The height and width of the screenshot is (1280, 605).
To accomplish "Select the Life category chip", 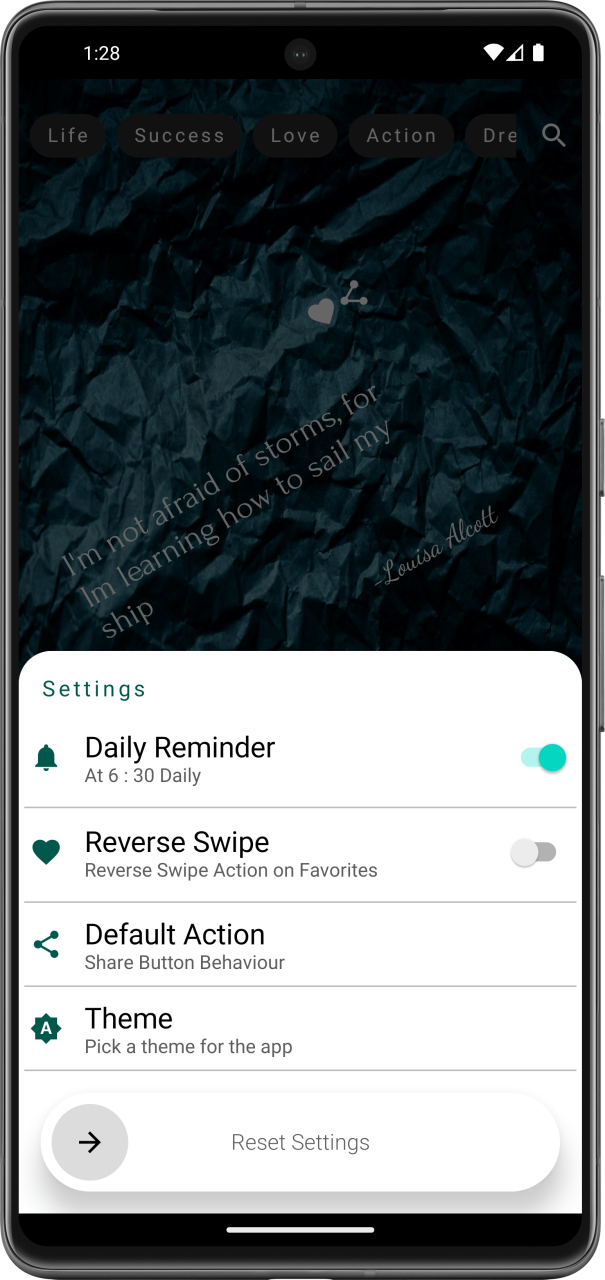I will (68, 136).
